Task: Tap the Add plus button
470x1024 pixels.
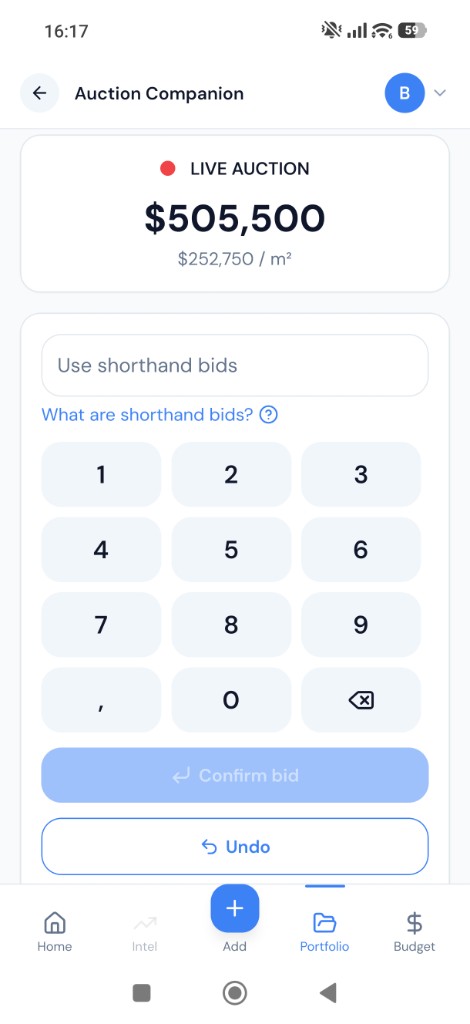Action: [235, 909]
